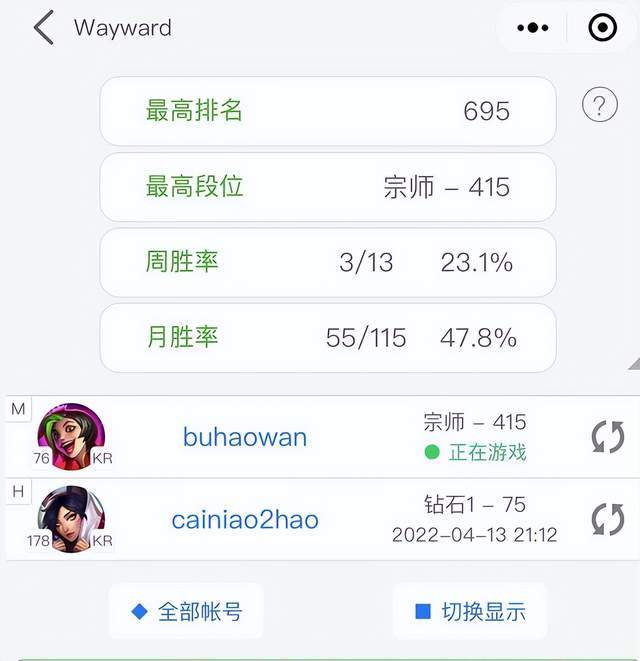This screenshot has width=640, height=661.
Task: Open the question mark help icon
Action: coord(599,104)
